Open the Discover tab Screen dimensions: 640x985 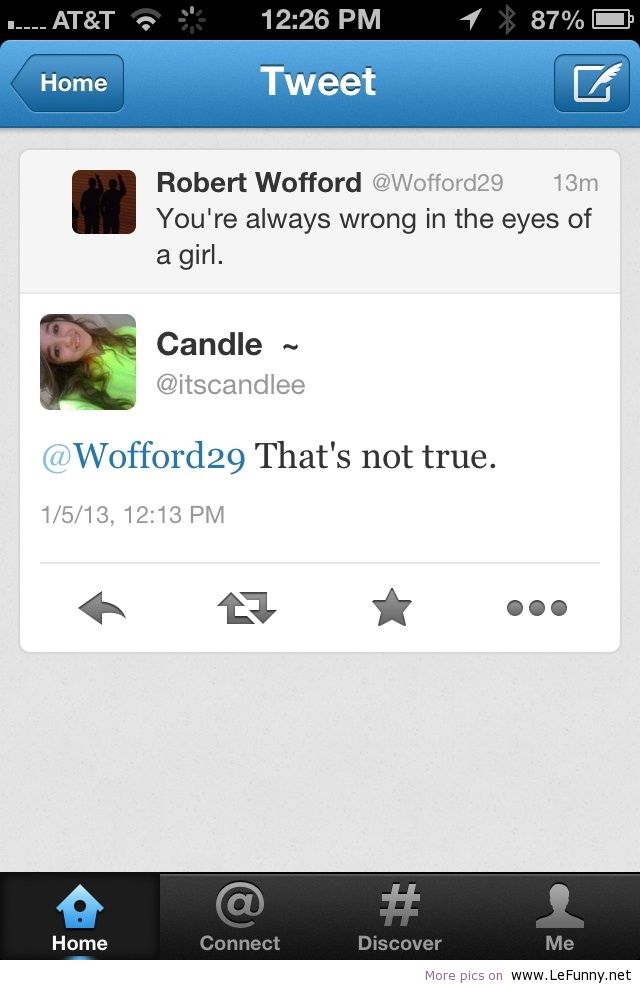pyautogui.click(x=399, y=917)
